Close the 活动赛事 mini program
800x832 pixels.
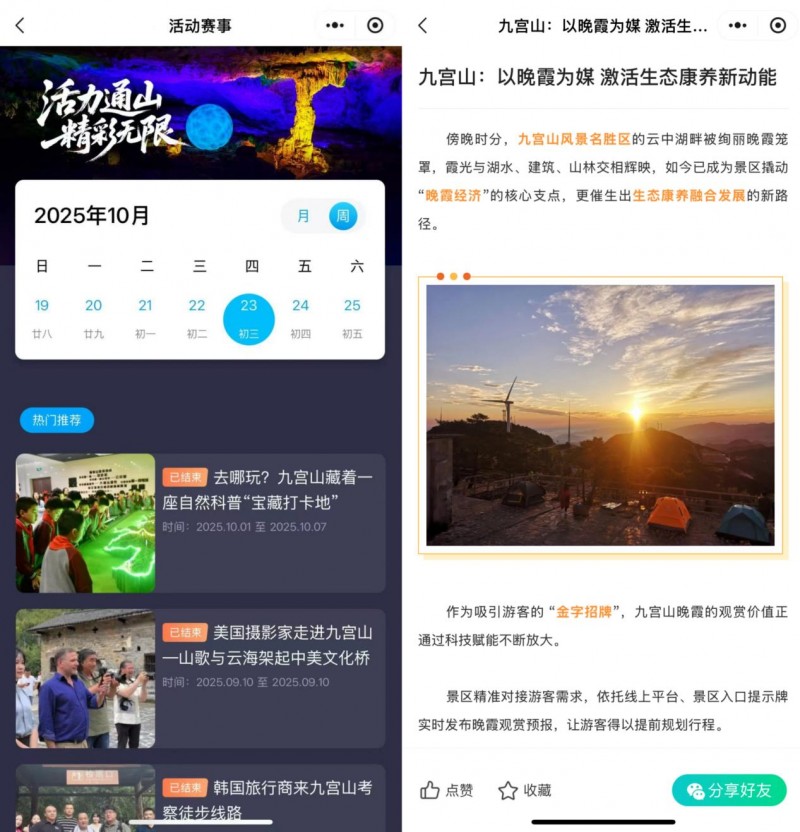[x=375, y=26]
